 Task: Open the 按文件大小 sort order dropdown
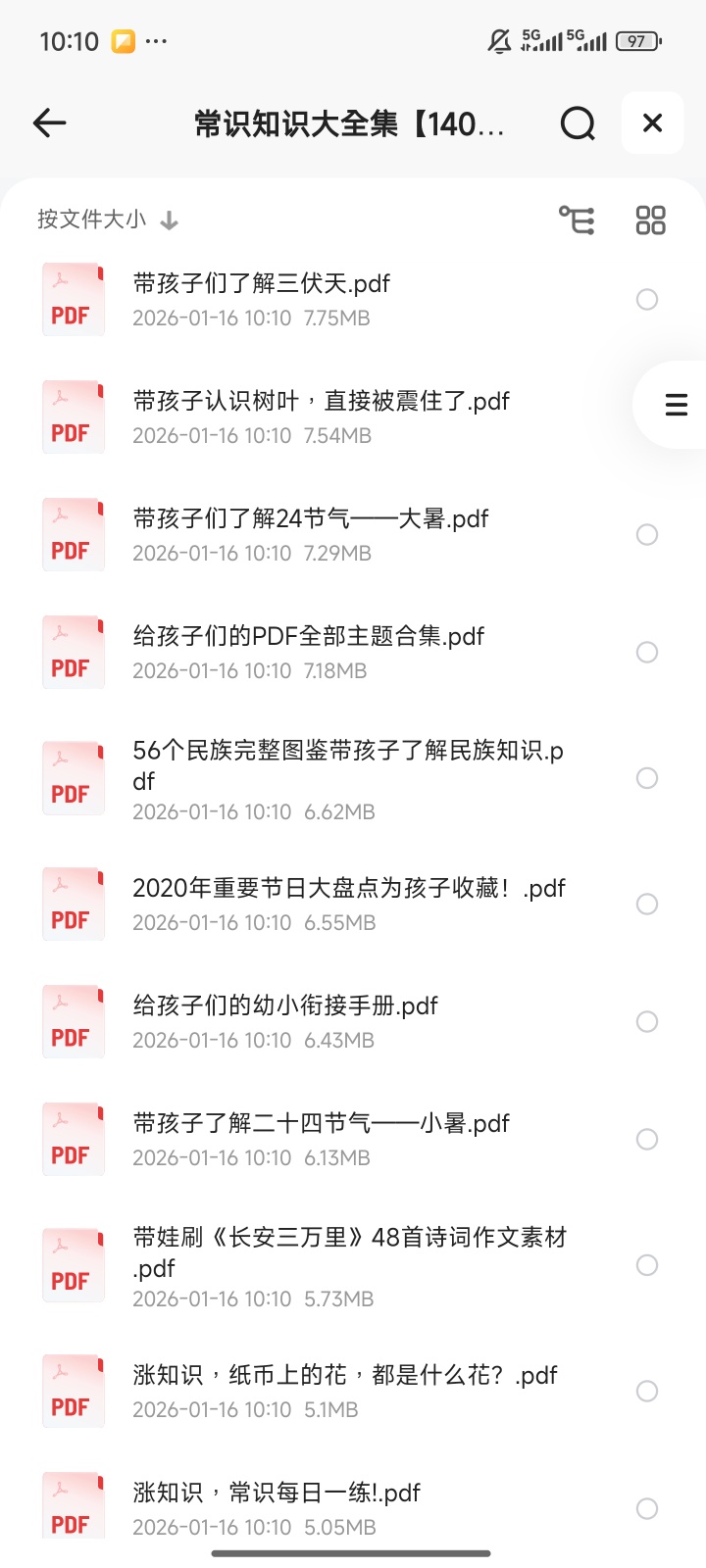pyautogui.click(x=88, y=220)
